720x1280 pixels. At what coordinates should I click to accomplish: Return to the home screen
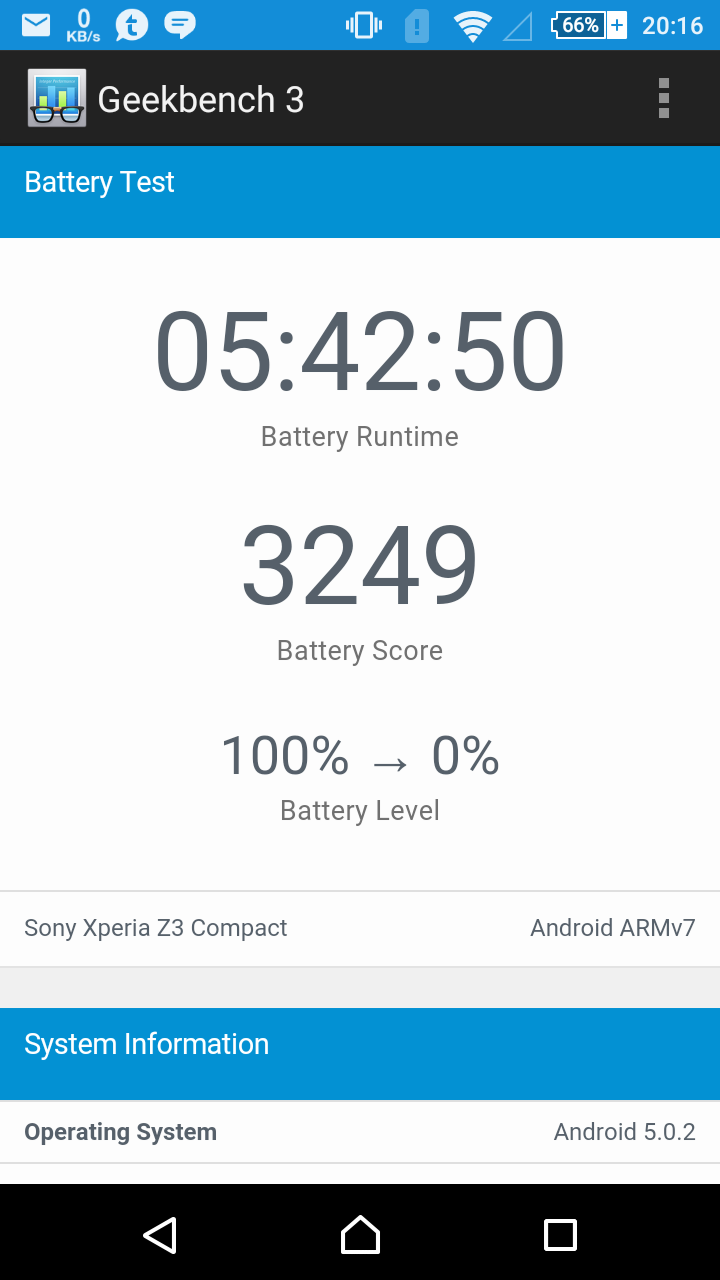point(360,1235)
